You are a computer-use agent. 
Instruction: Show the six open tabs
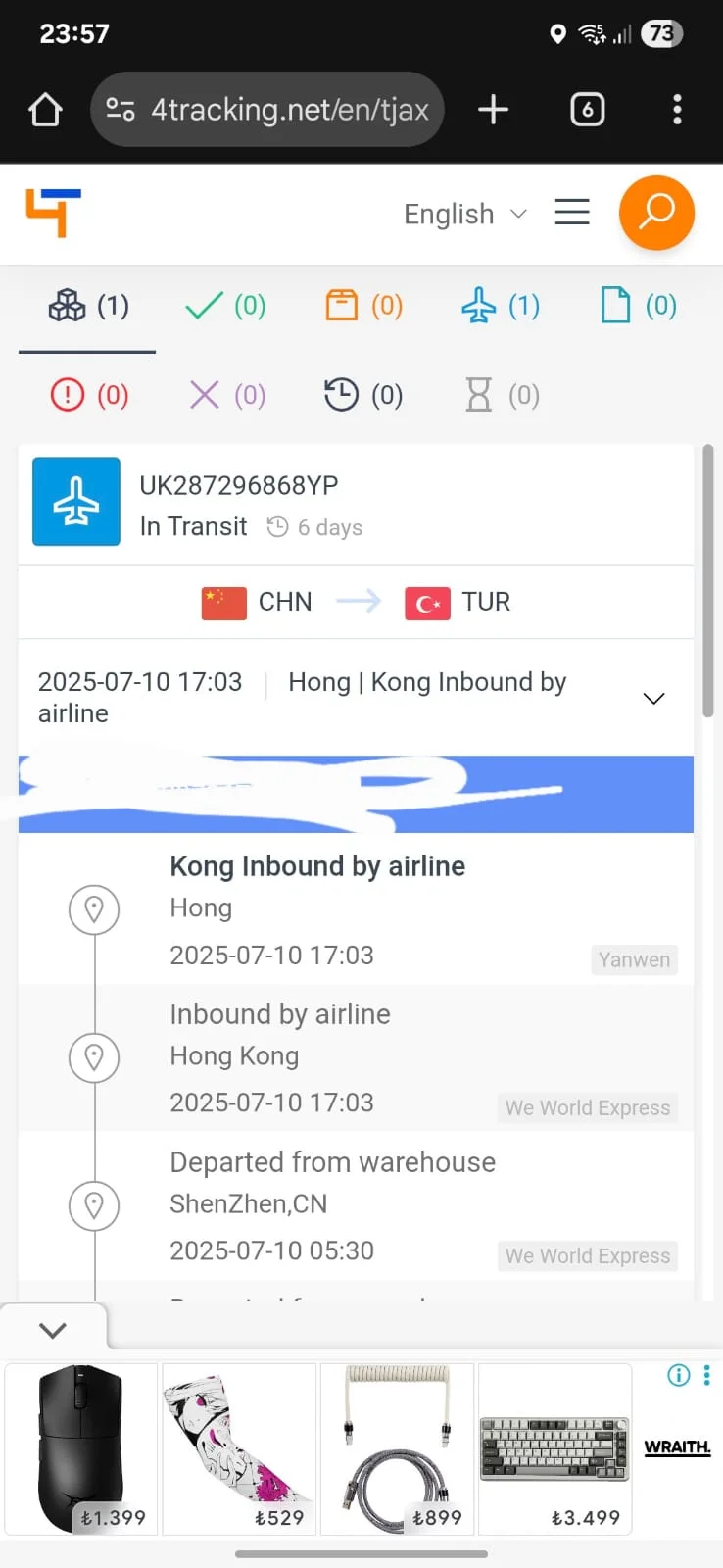pyautogui.click(x=587, y=110)
